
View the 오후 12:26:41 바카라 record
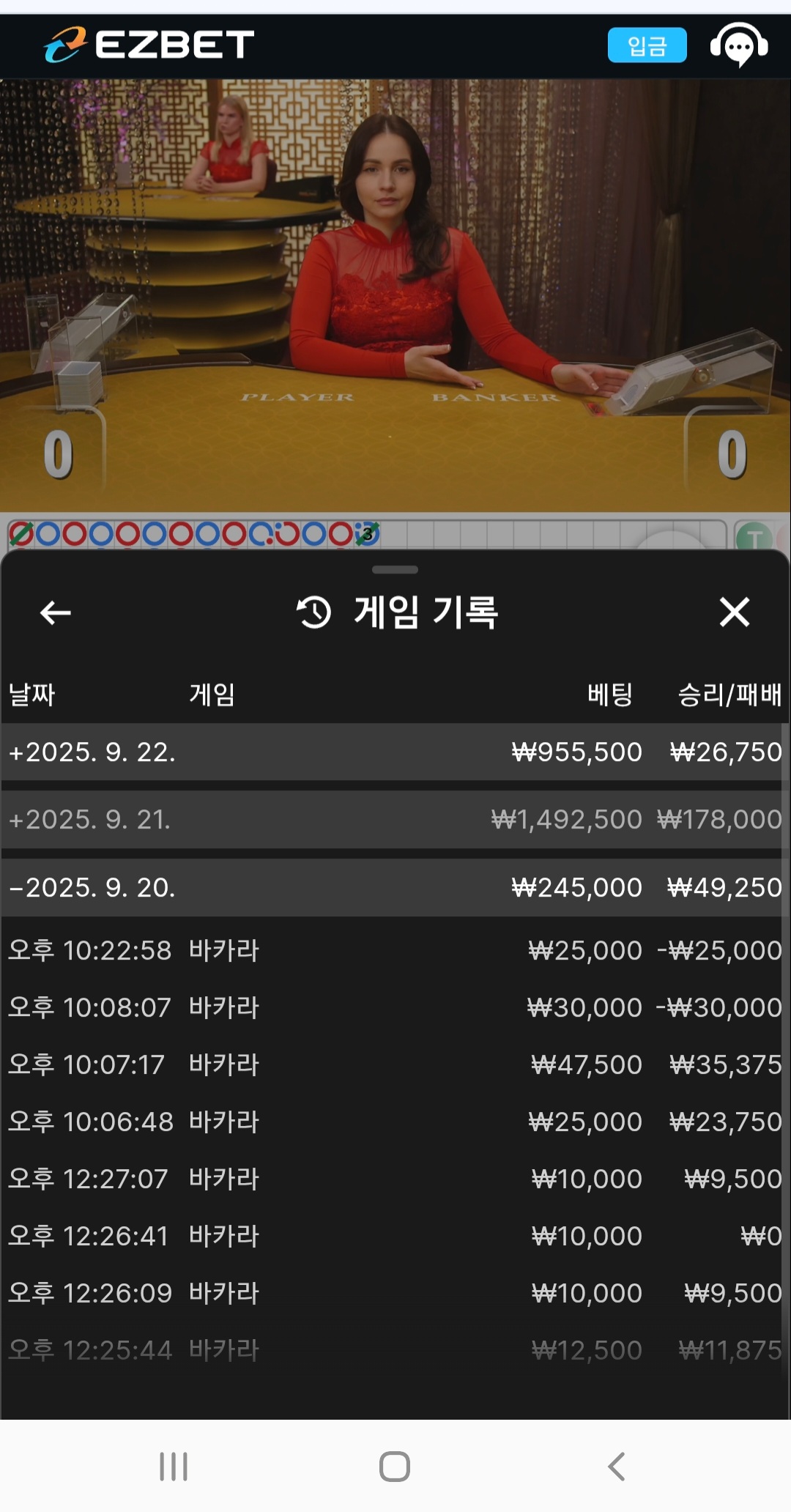tap(394, 1237)
